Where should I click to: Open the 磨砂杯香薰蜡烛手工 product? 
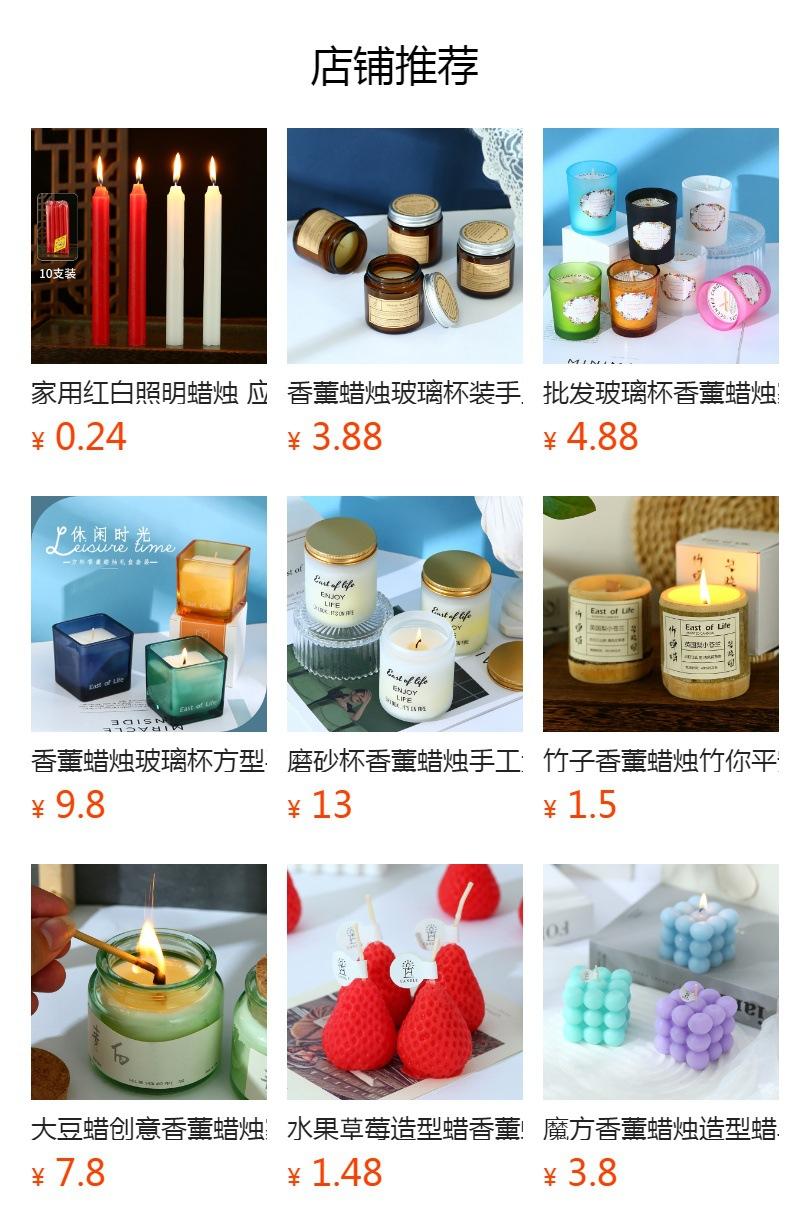pyautogui.click(x=404, y=614)
